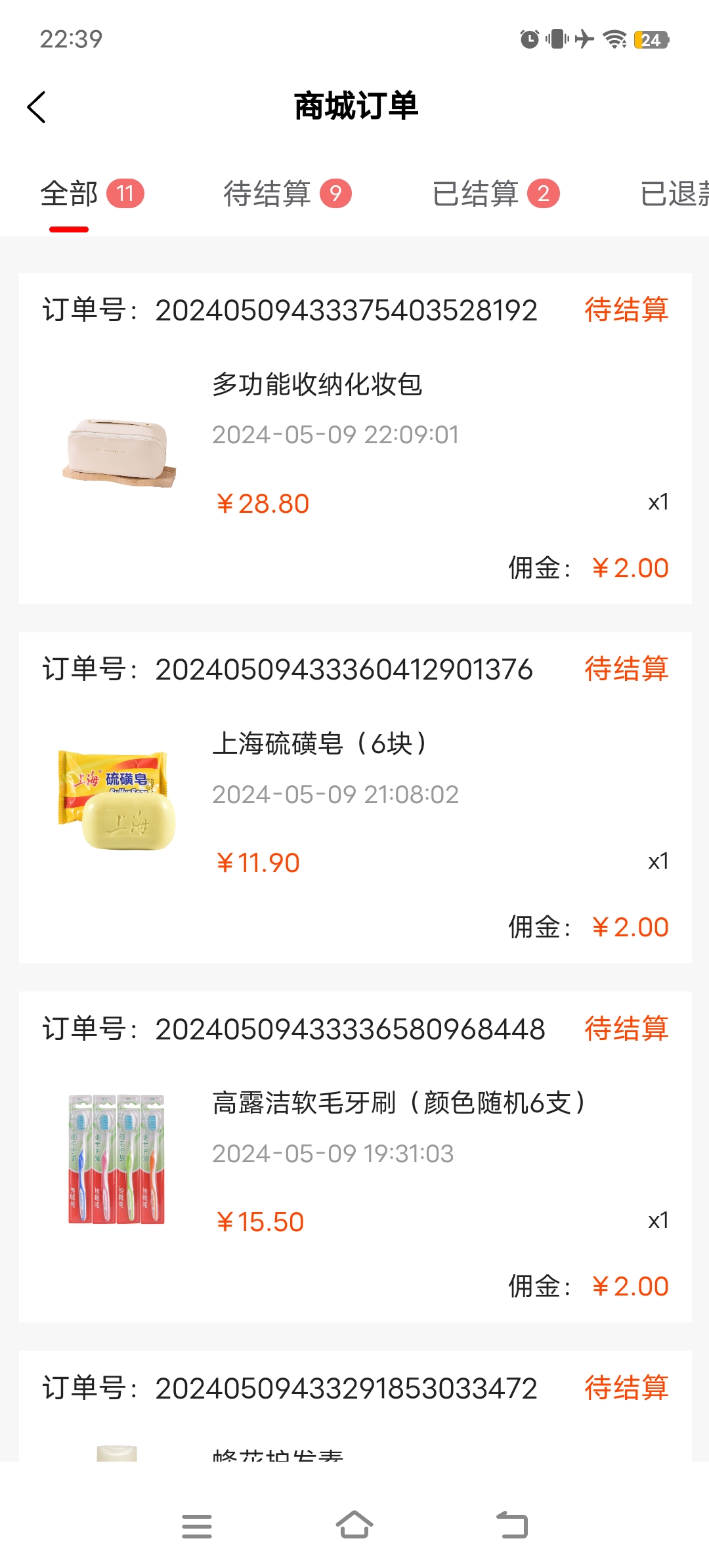Go back using the top-left arrow
This screenshot has height=1568, width=709.
[x=37, y=107]
